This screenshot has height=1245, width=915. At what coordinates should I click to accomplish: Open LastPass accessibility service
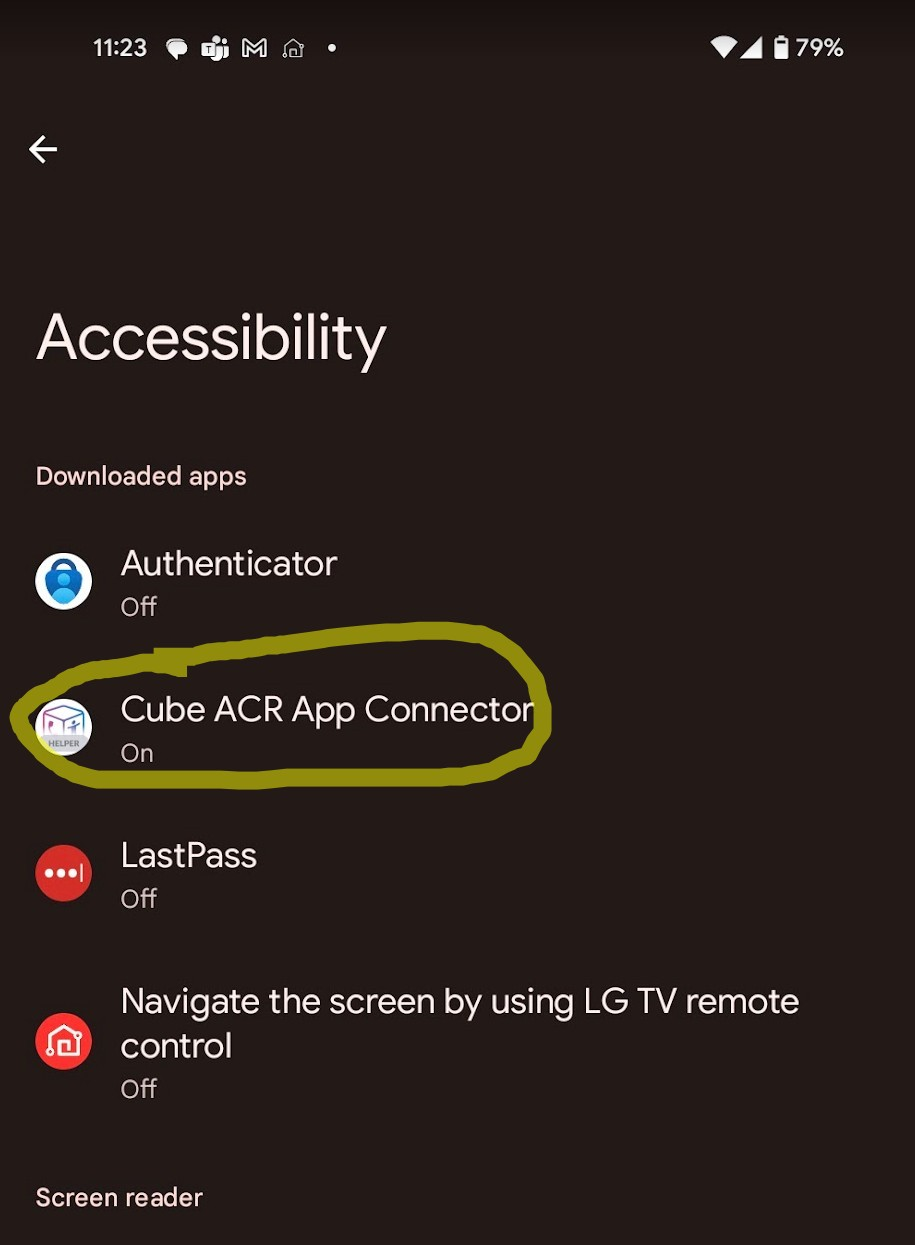[189, 873]
